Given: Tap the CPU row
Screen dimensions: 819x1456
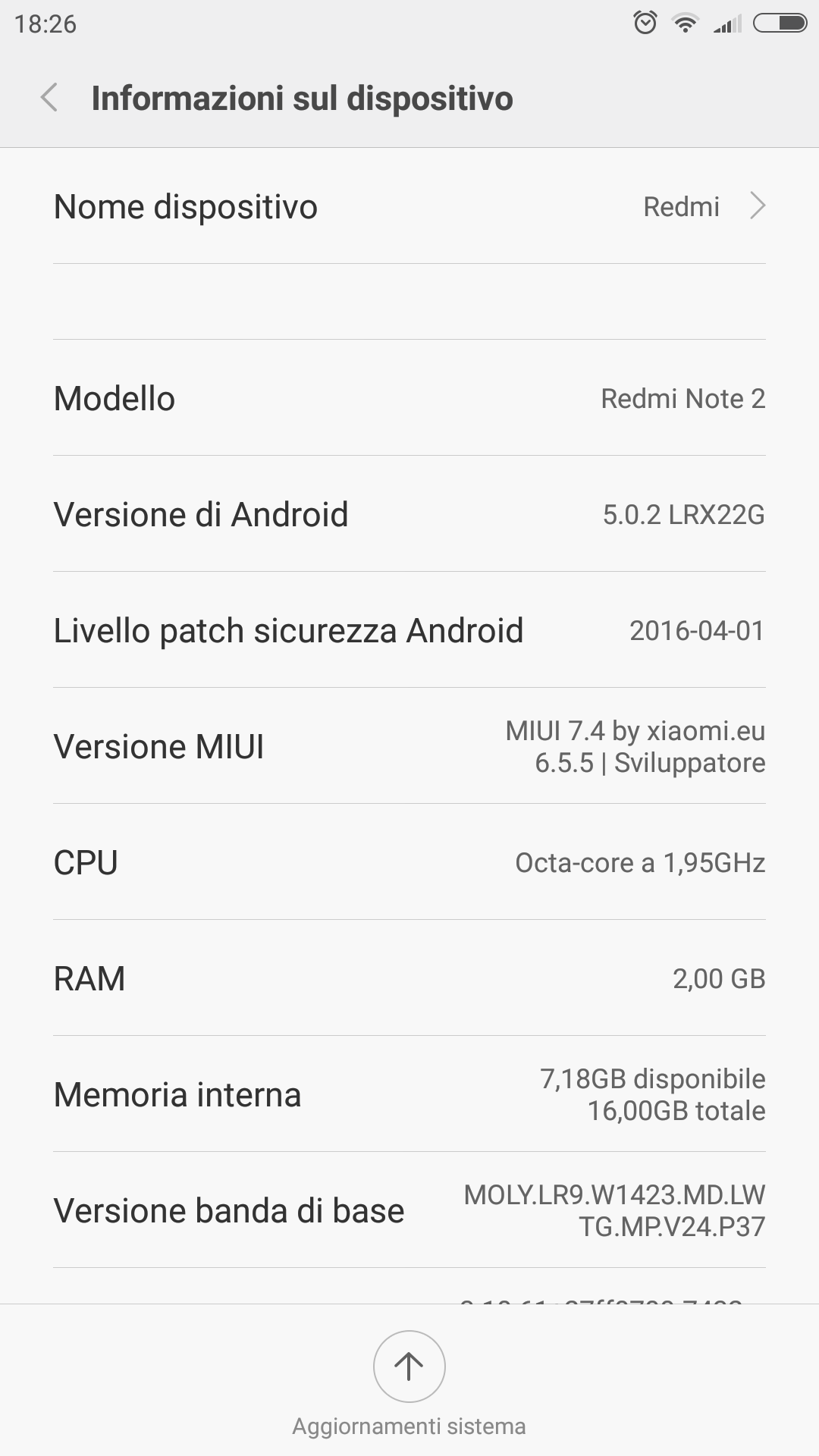Looking at the screenshot, I should pyautogui.click(x=409, y=862).
